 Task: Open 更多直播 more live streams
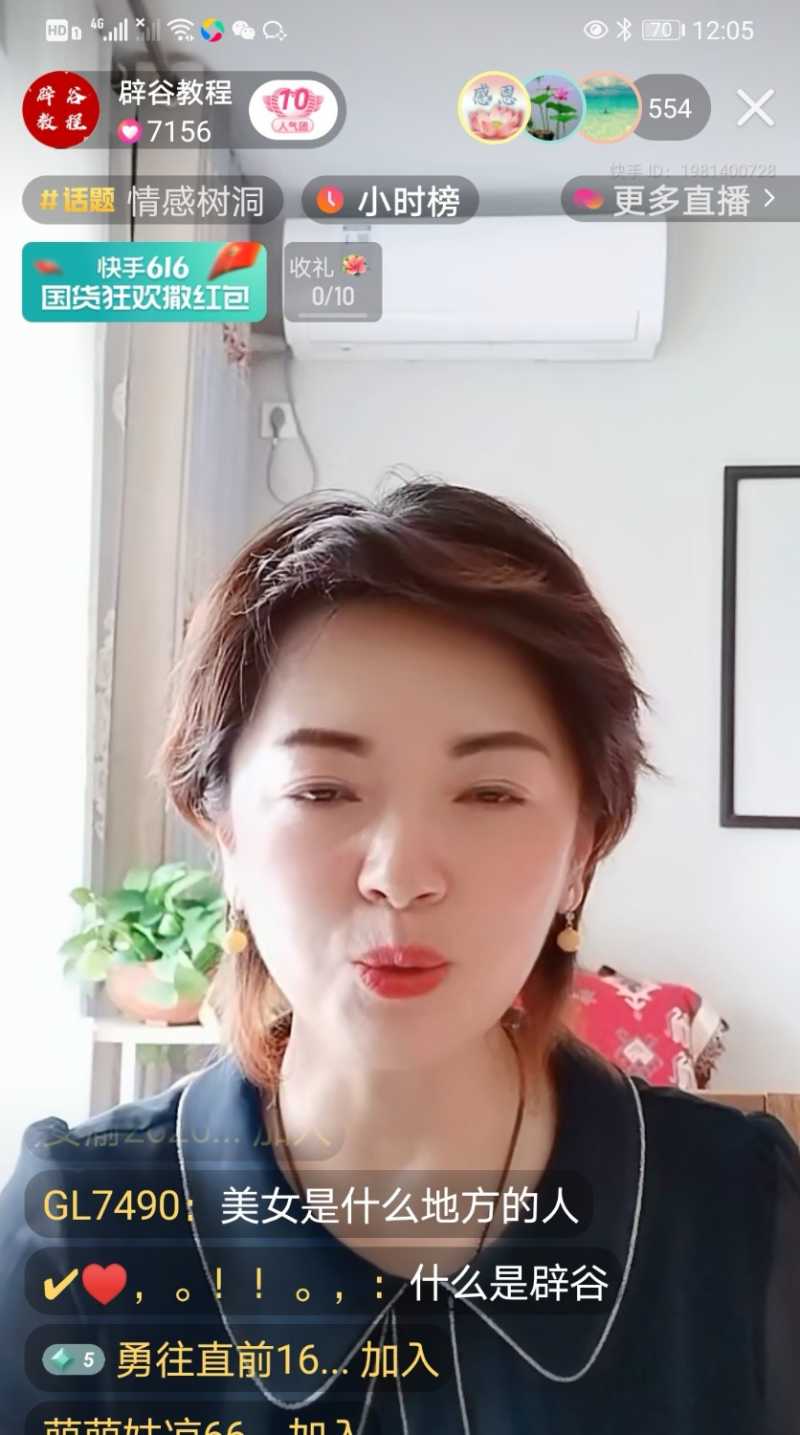tap(678, 200)
